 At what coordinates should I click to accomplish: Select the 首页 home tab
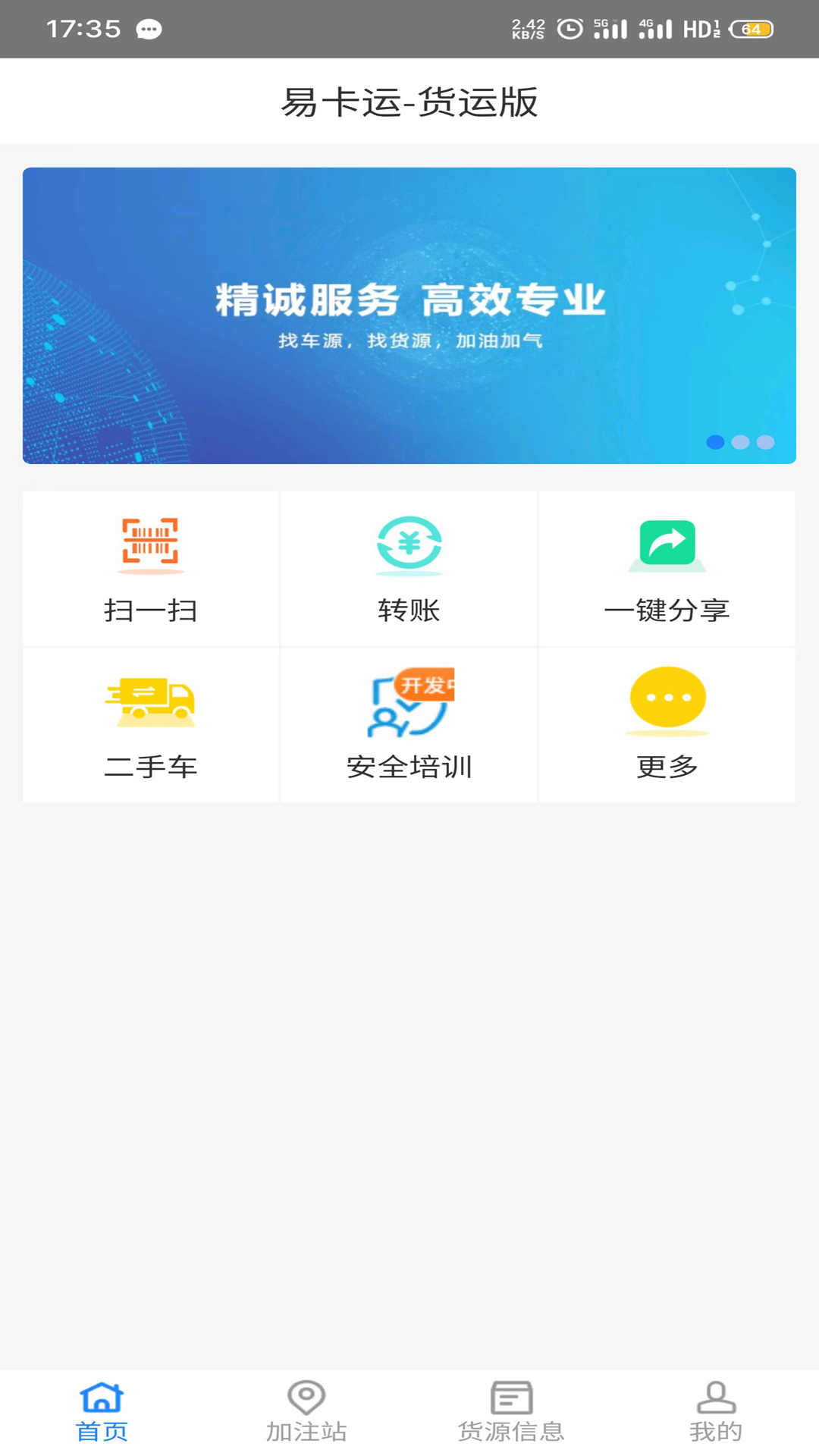102,1412
